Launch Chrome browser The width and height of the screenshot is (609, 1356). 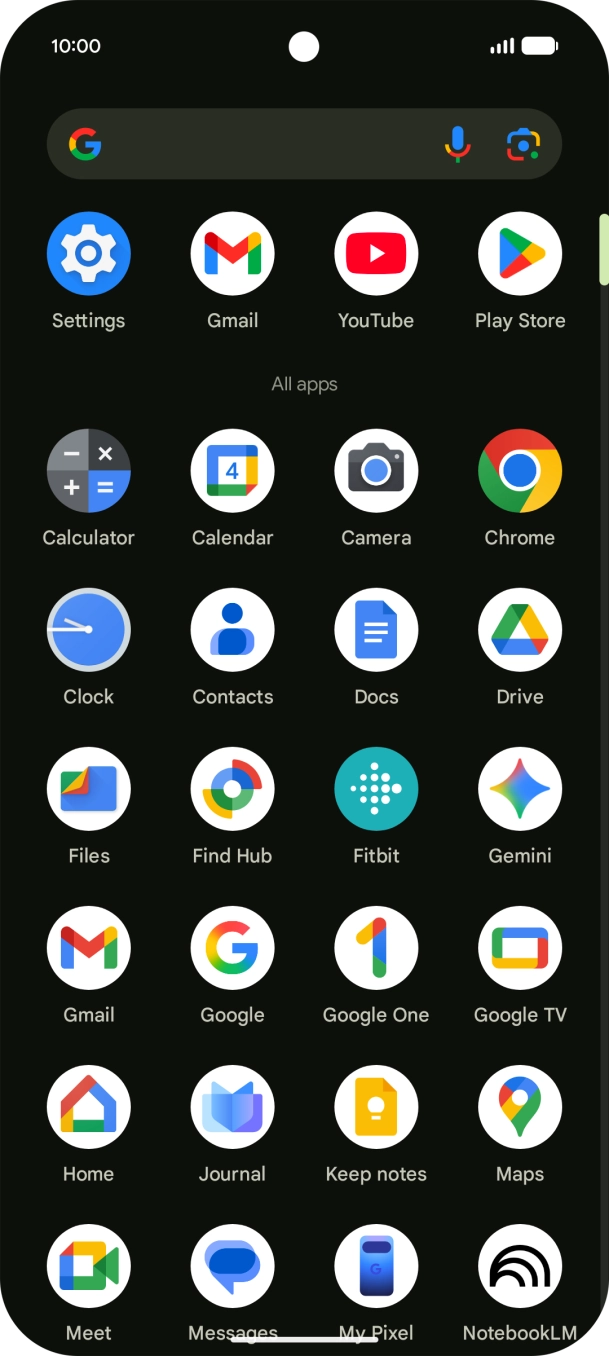point(520,471)
